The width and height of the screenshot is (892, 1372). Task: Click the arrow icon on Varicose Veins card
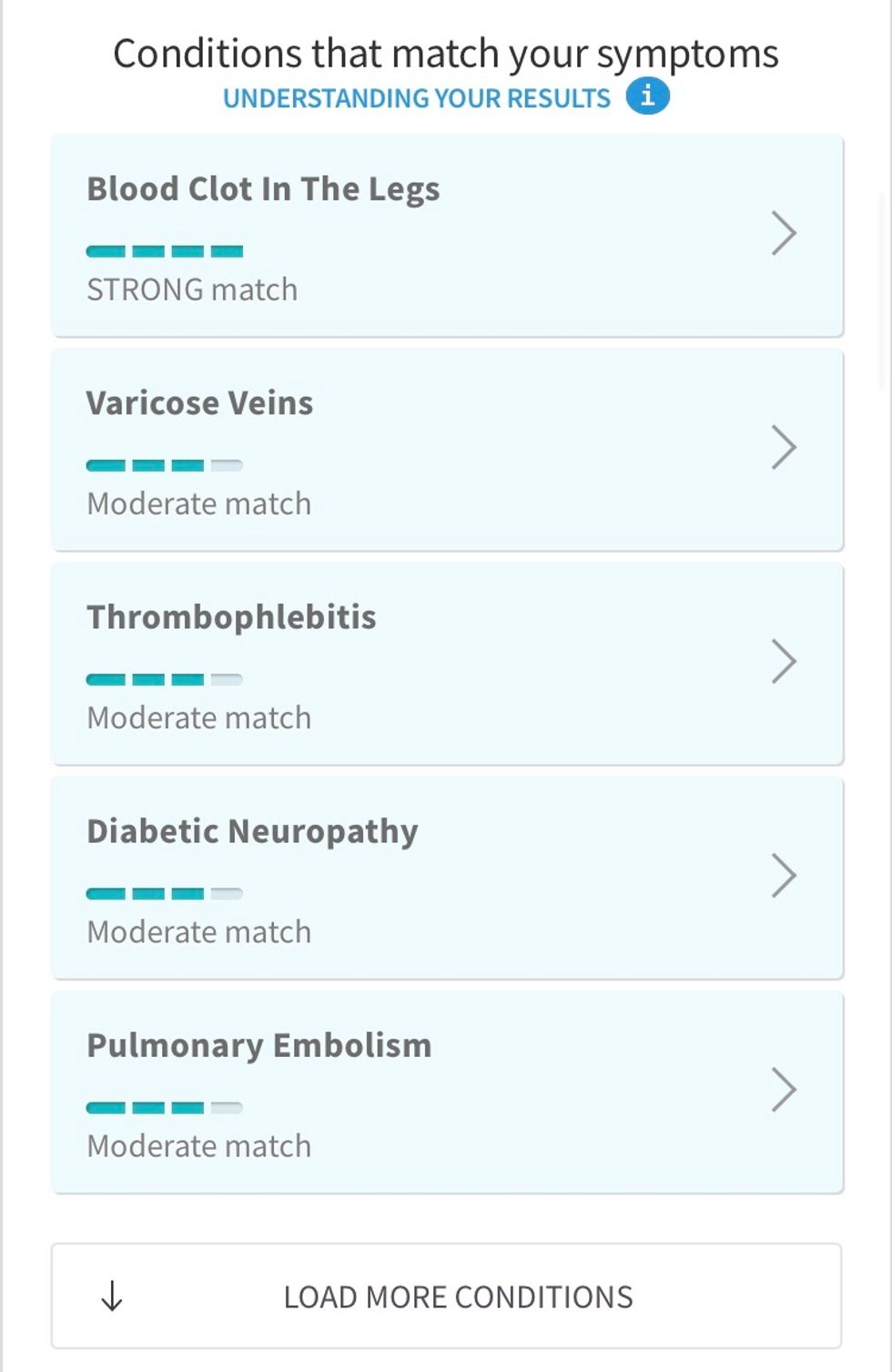784,447
